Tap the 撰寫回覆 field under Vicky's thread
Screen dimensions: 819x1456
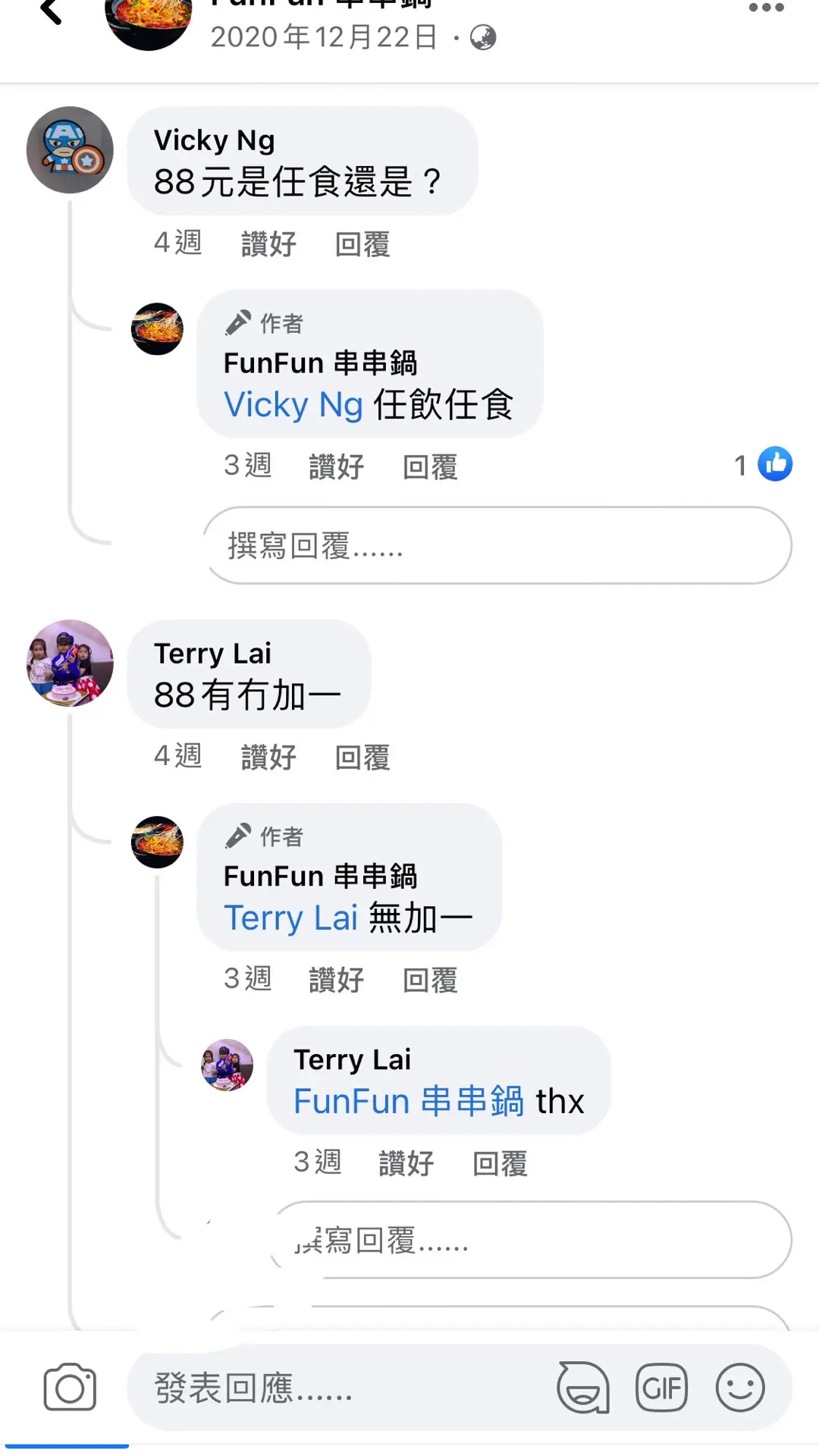[x=497, y=546]
